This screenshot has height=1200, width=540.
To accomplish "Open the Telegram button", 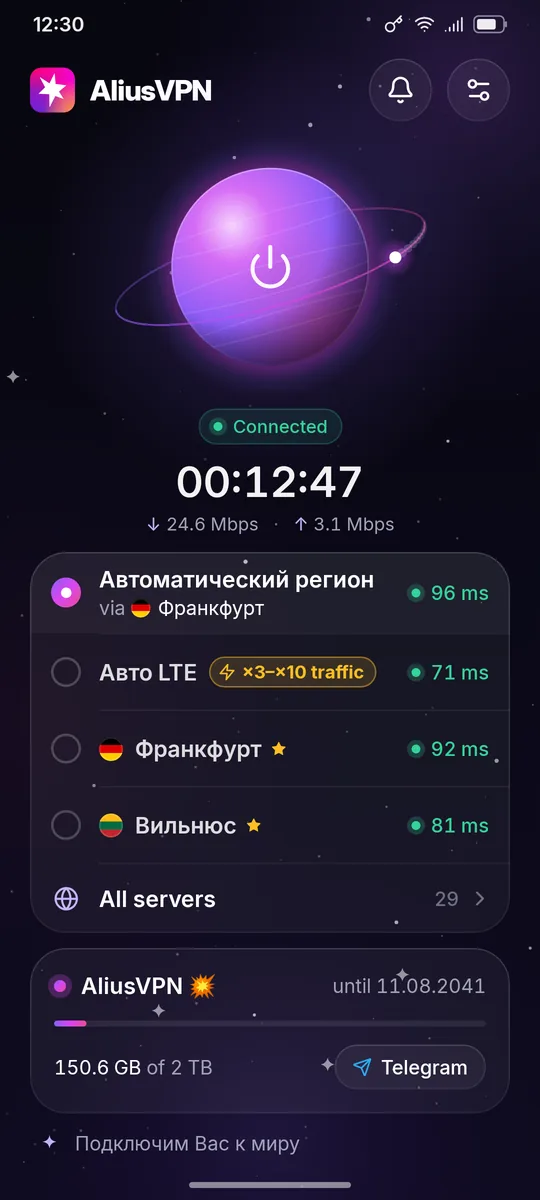I will click(x=410, y=1068).
